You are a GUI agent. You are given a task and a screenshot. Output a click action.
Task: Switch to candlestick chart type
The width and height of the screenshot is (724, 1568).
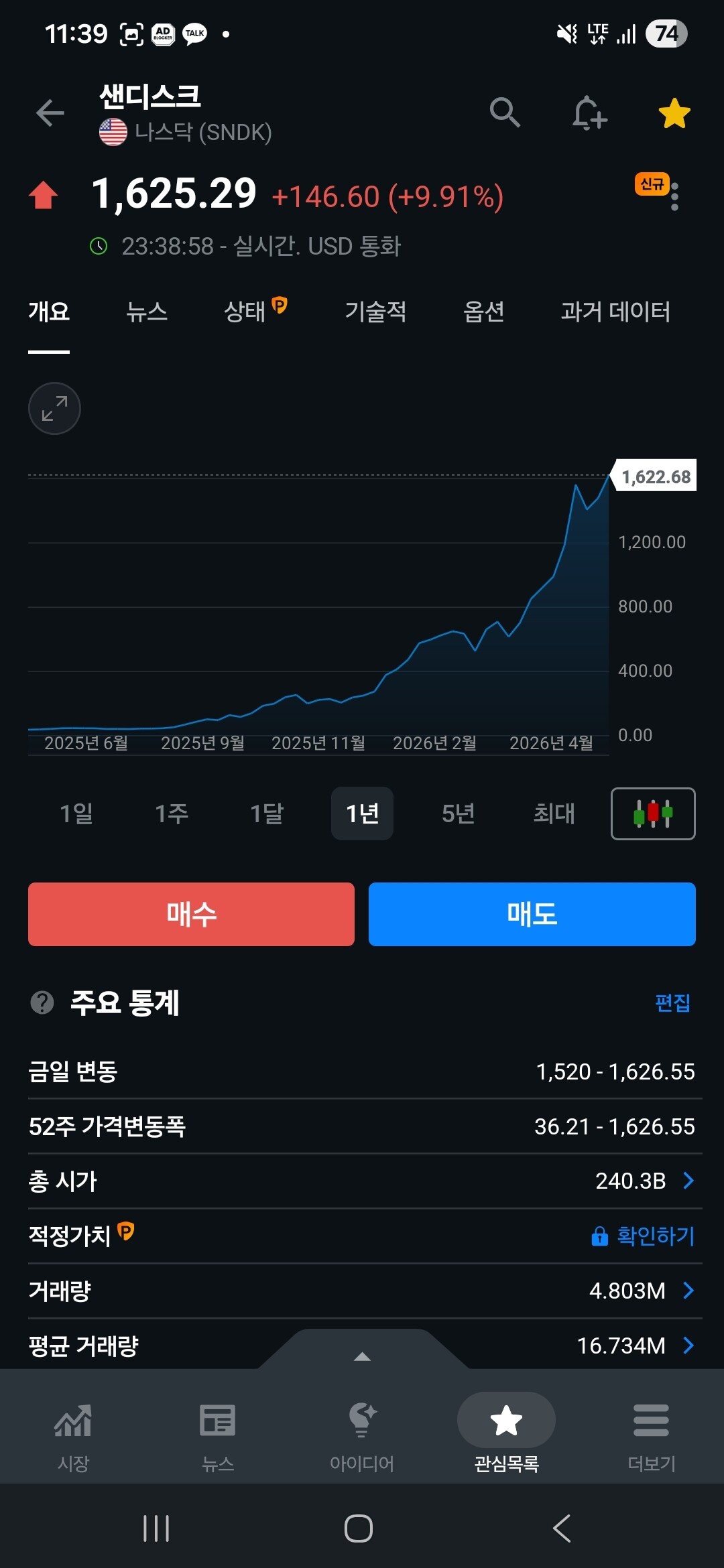click(x=653, y=813)
